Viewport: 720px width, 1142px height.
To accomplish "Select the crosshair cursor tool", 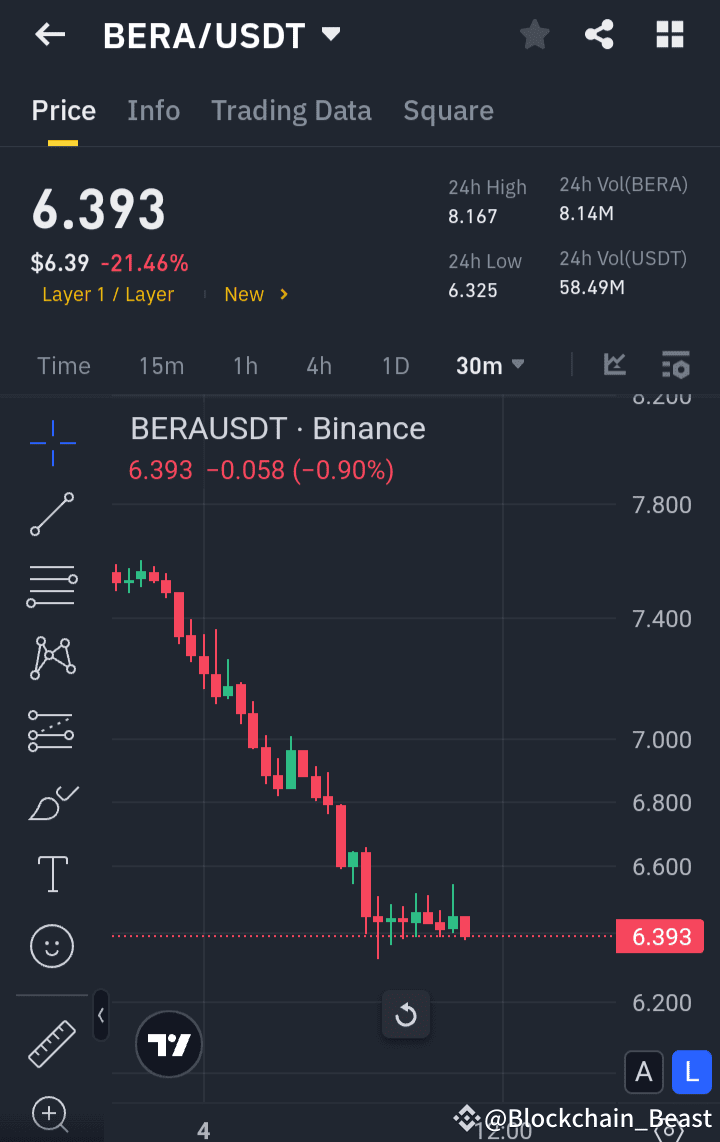I will click(51, 442).
